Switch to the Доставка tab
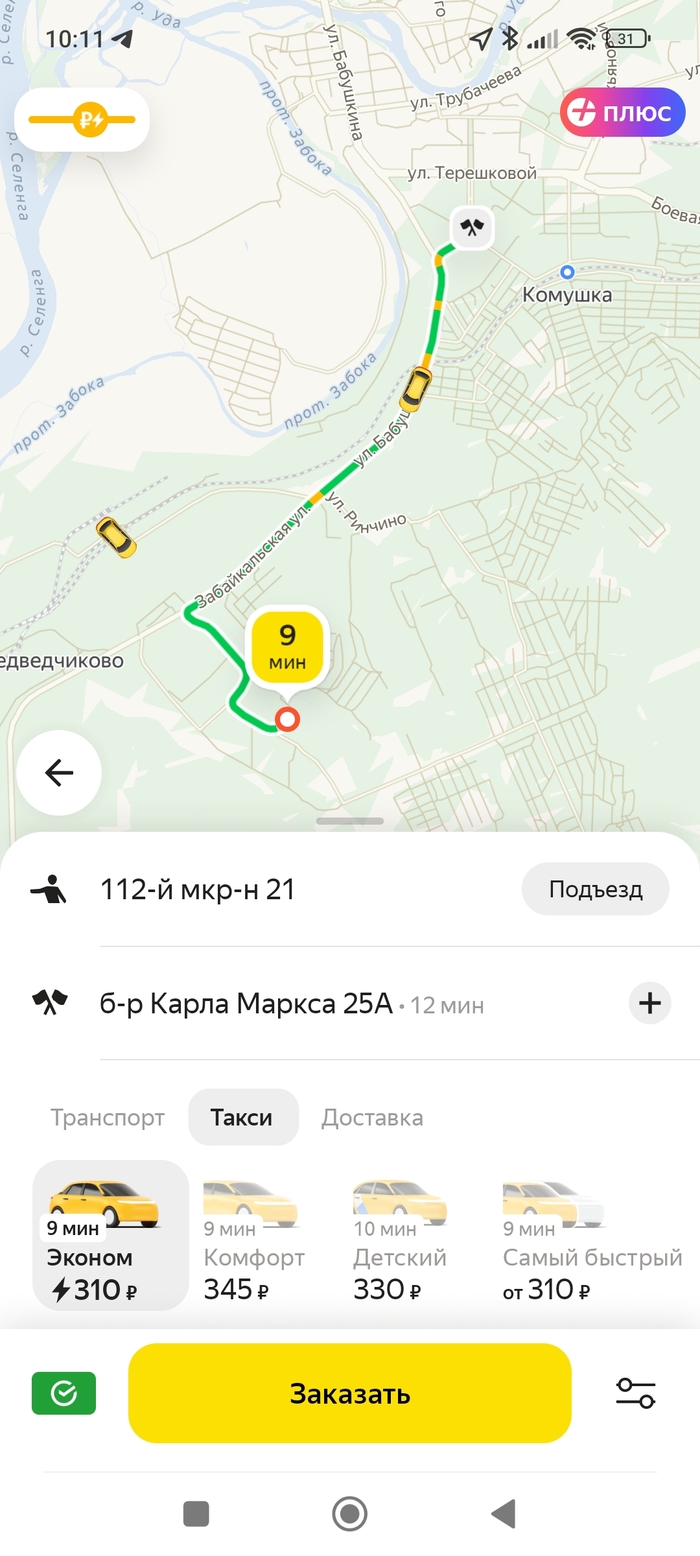Viewport: 700px width, 1556px height. coord(372,1117)
